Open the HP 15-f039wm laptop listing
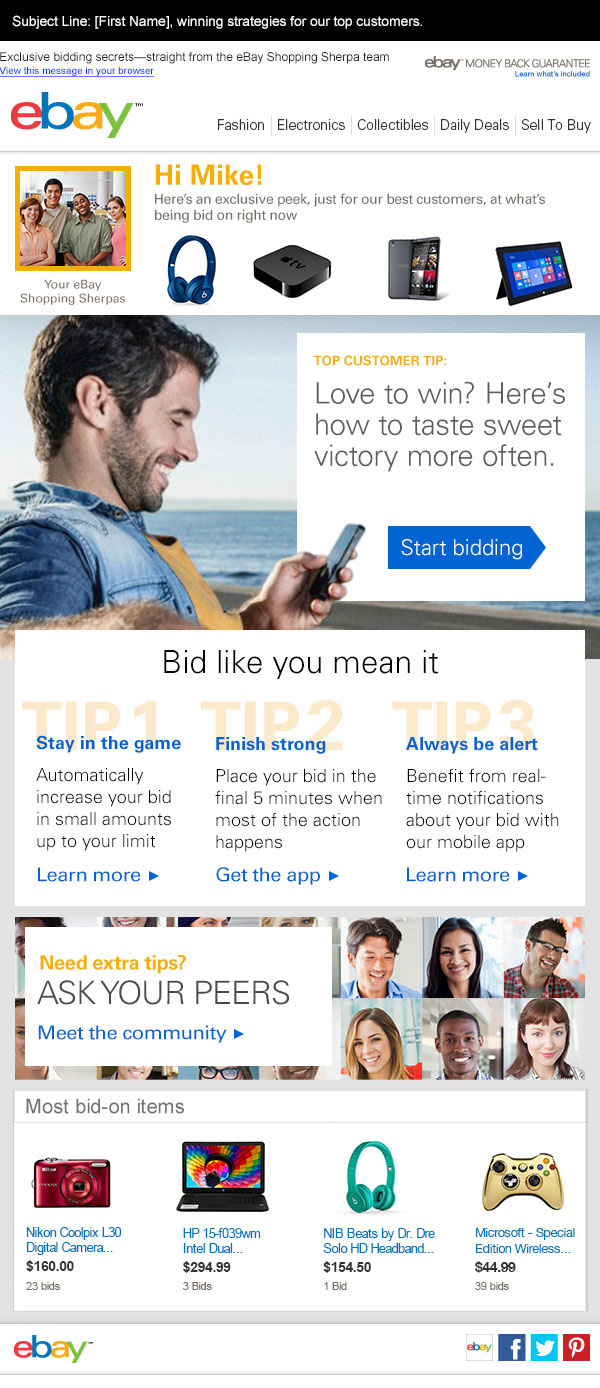The image size is (600, 1388). [x=222, y=1240]
